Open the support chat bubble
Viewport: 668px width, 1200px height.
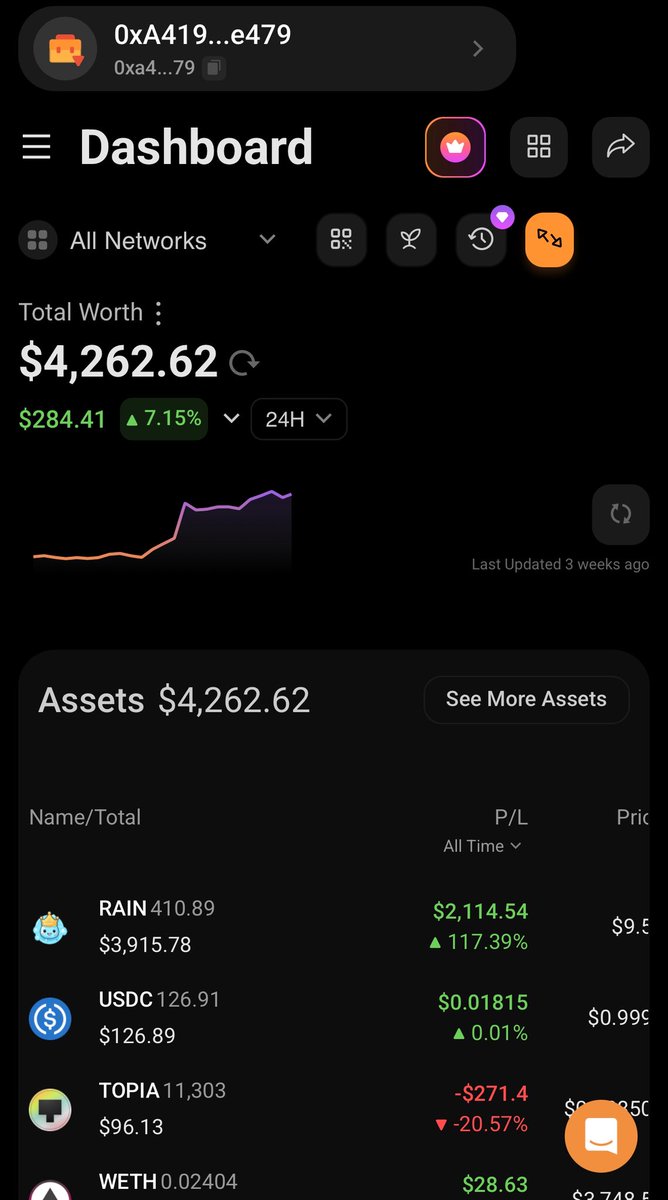point(601,1136)
